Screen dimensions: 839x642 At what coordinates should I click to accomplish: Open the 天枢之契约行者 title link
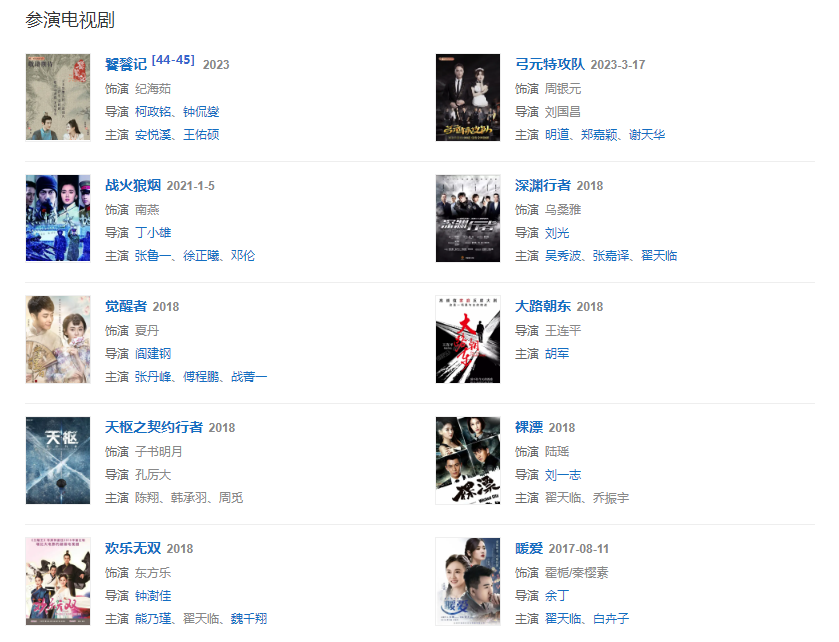point(154,428)
